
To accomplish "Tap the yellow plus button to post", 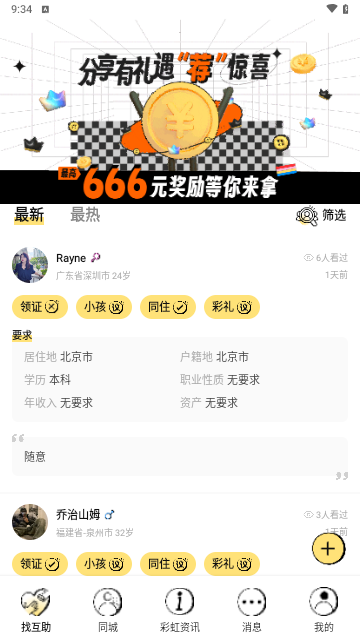I will tap(328, 549).
